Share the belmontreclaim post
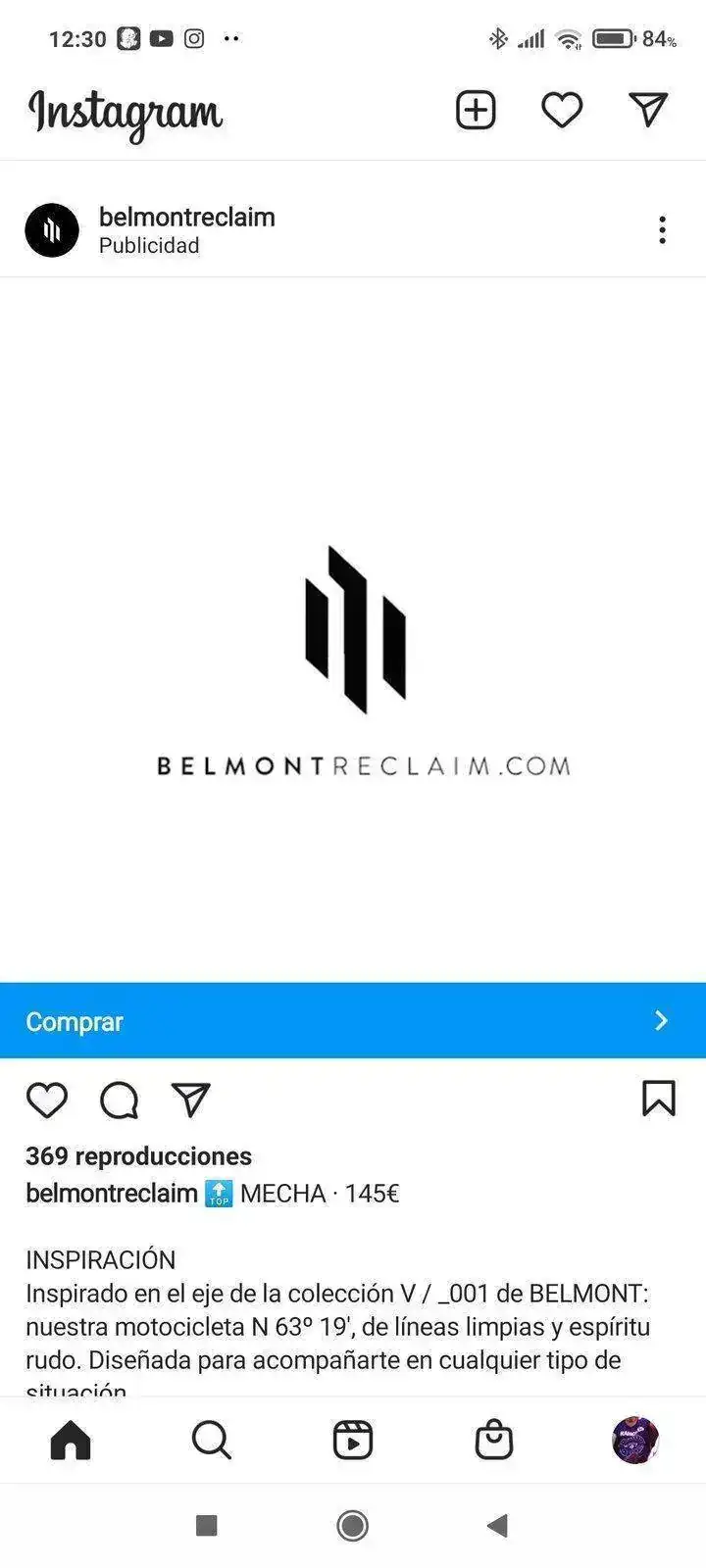This screenshot has width=706, height=1568. pos(191,1101)
